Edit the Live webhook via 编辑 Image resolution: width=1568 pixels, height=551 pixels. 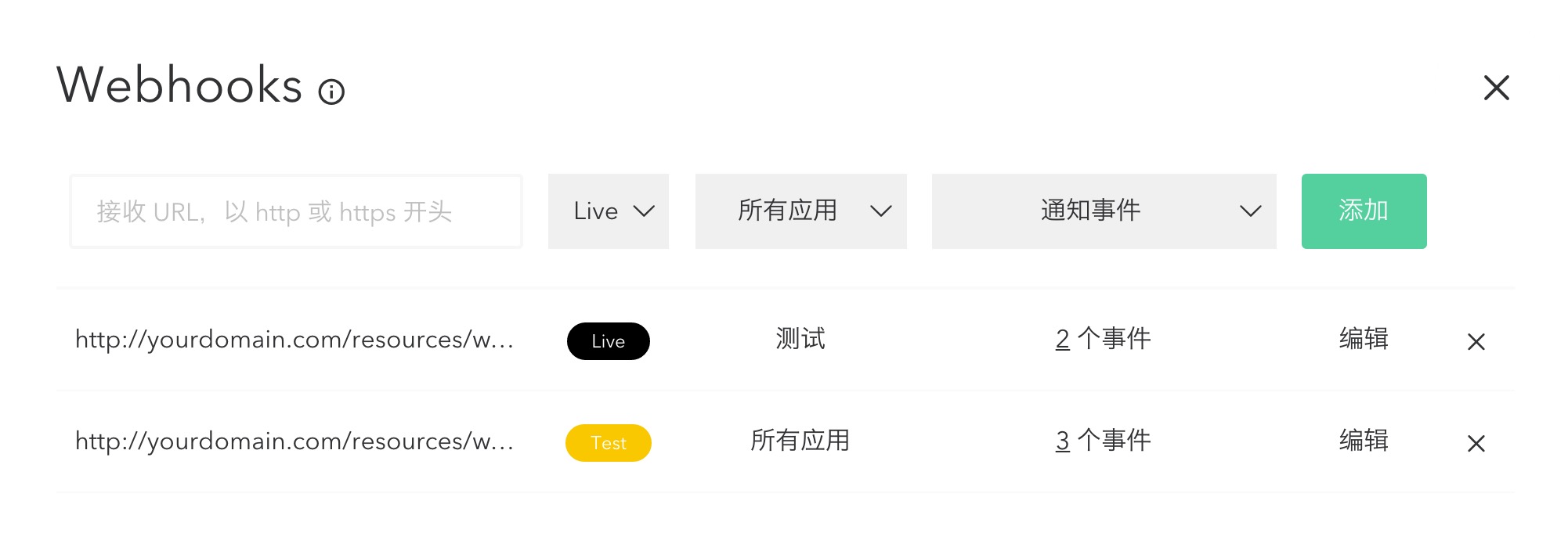click(x=1364, y=339)
